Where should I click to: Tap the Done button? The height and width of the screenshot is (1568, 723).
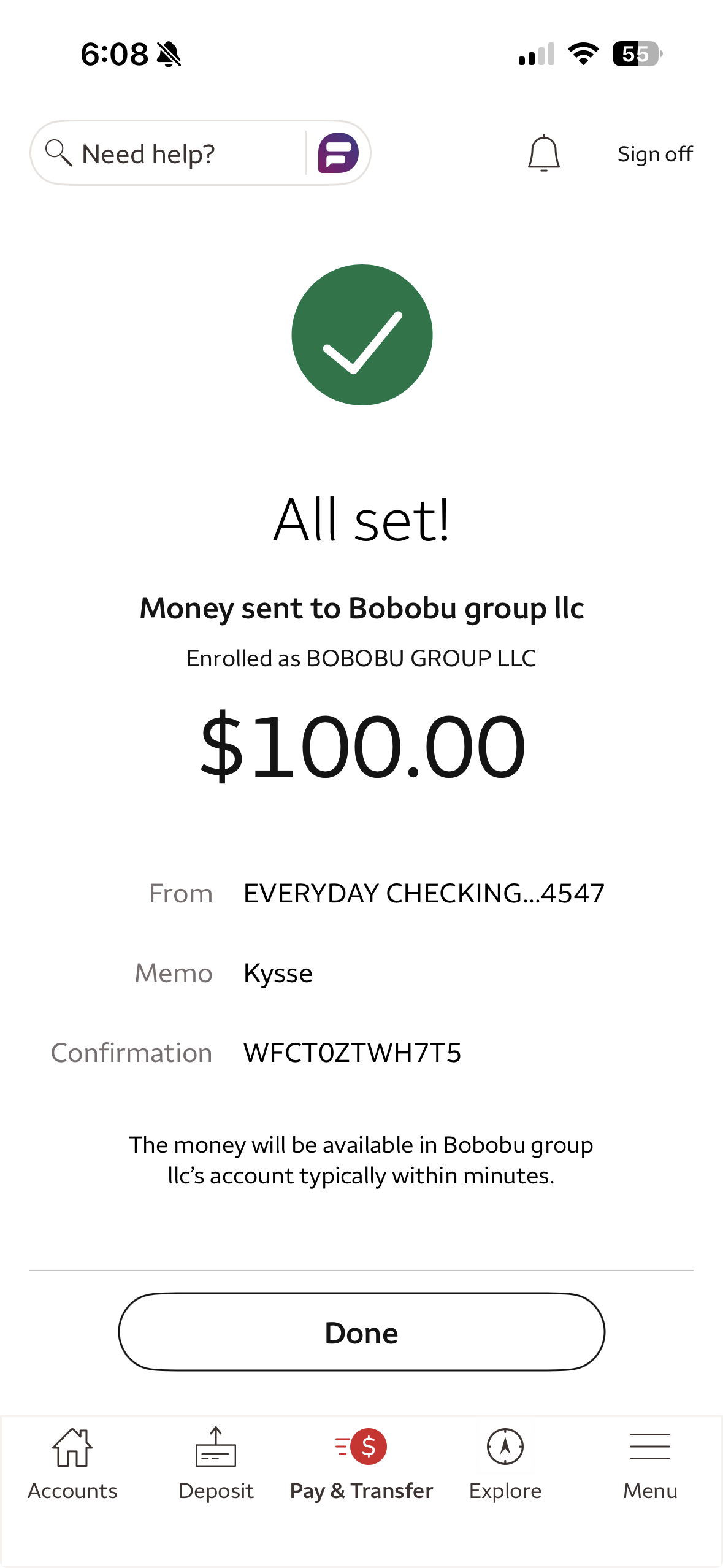[362, 1332]
